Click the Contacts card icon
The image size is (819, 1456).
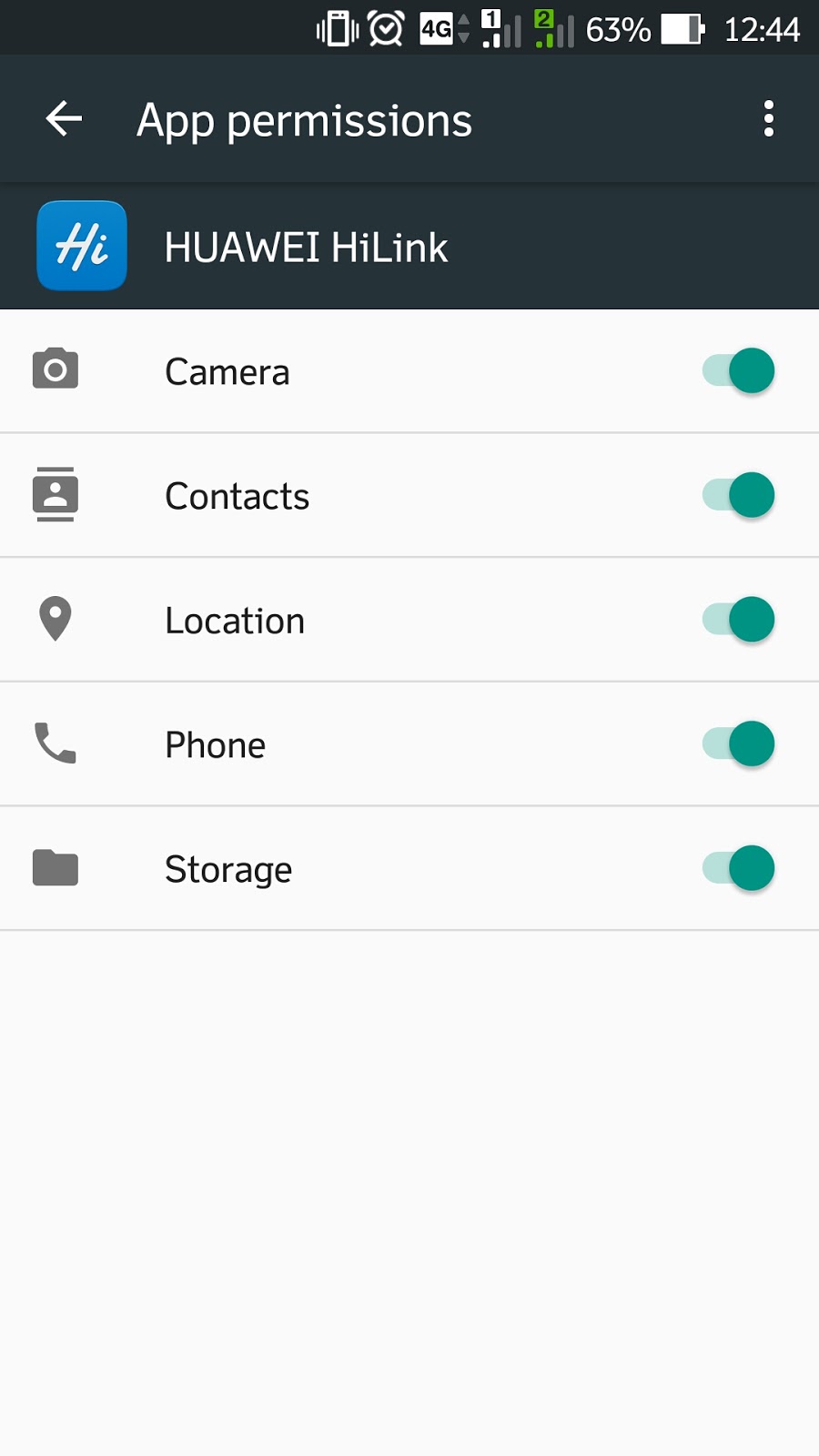tap(55, 495)
